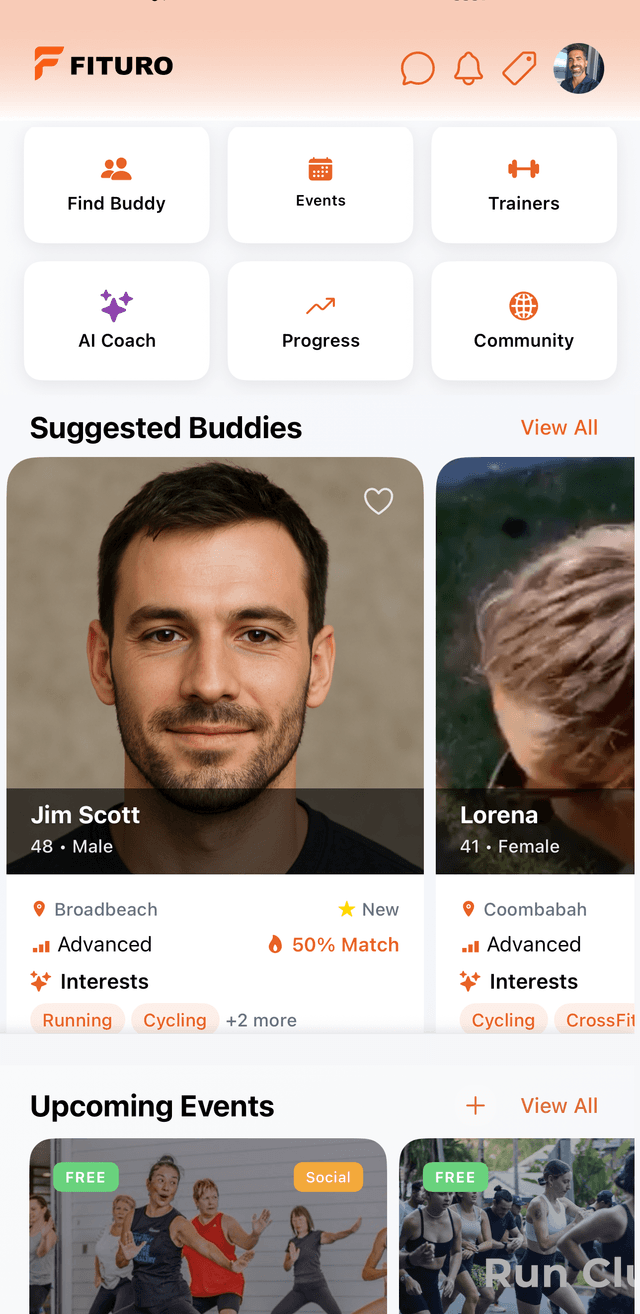Screen dimensions: 640x1314
Task: Open Find Buddy
Action: [x=117, y=185]
